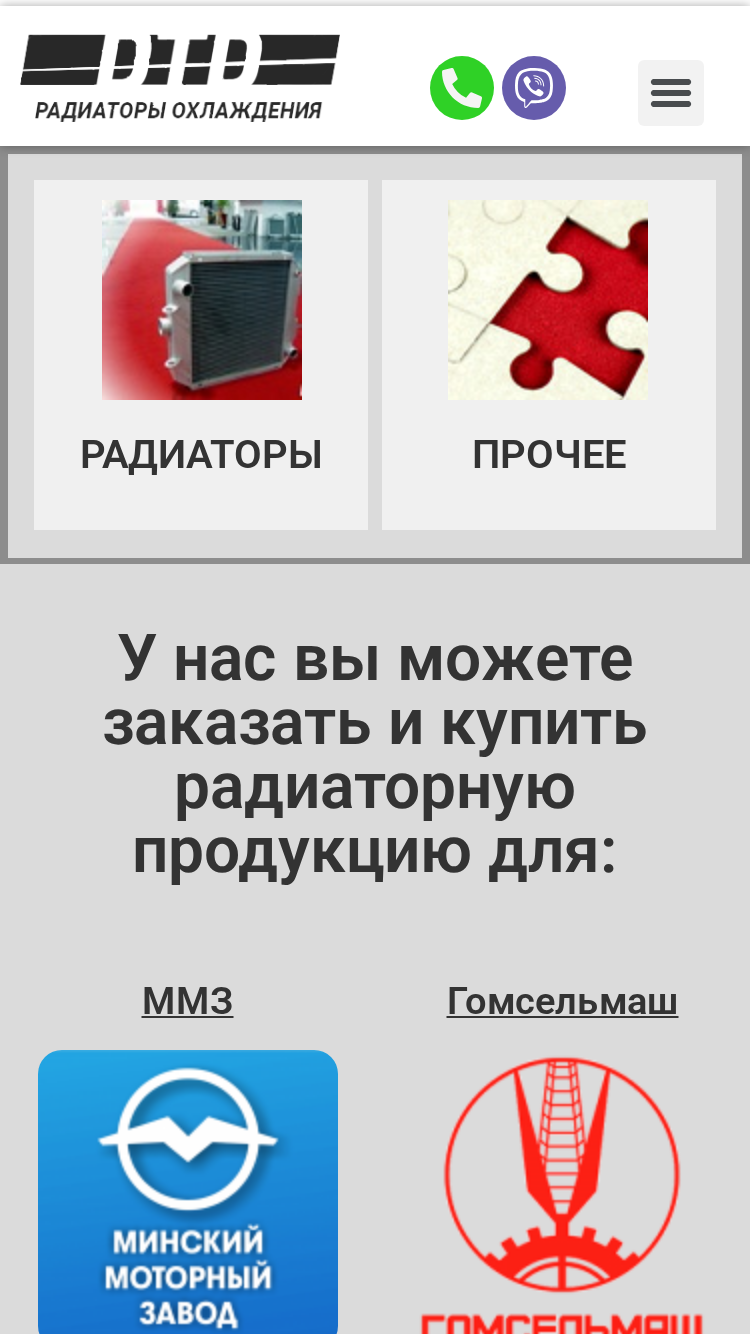Image resolution: width=750 pixels, height=1334 pixels.
Task: Tap the green phone call icon
Action: coord(462,88)
